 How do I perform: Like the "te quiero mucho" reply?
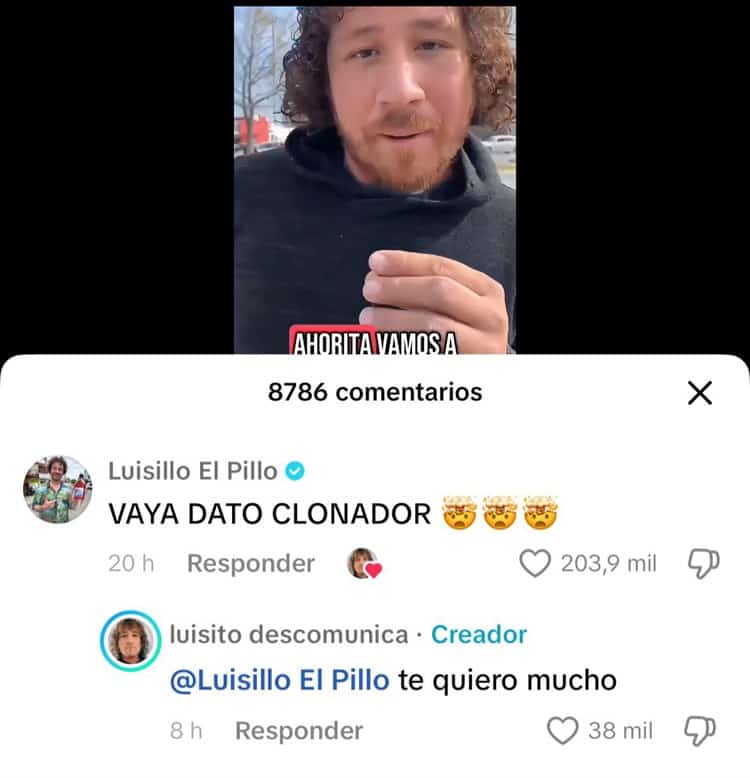(x=565, y=731)
